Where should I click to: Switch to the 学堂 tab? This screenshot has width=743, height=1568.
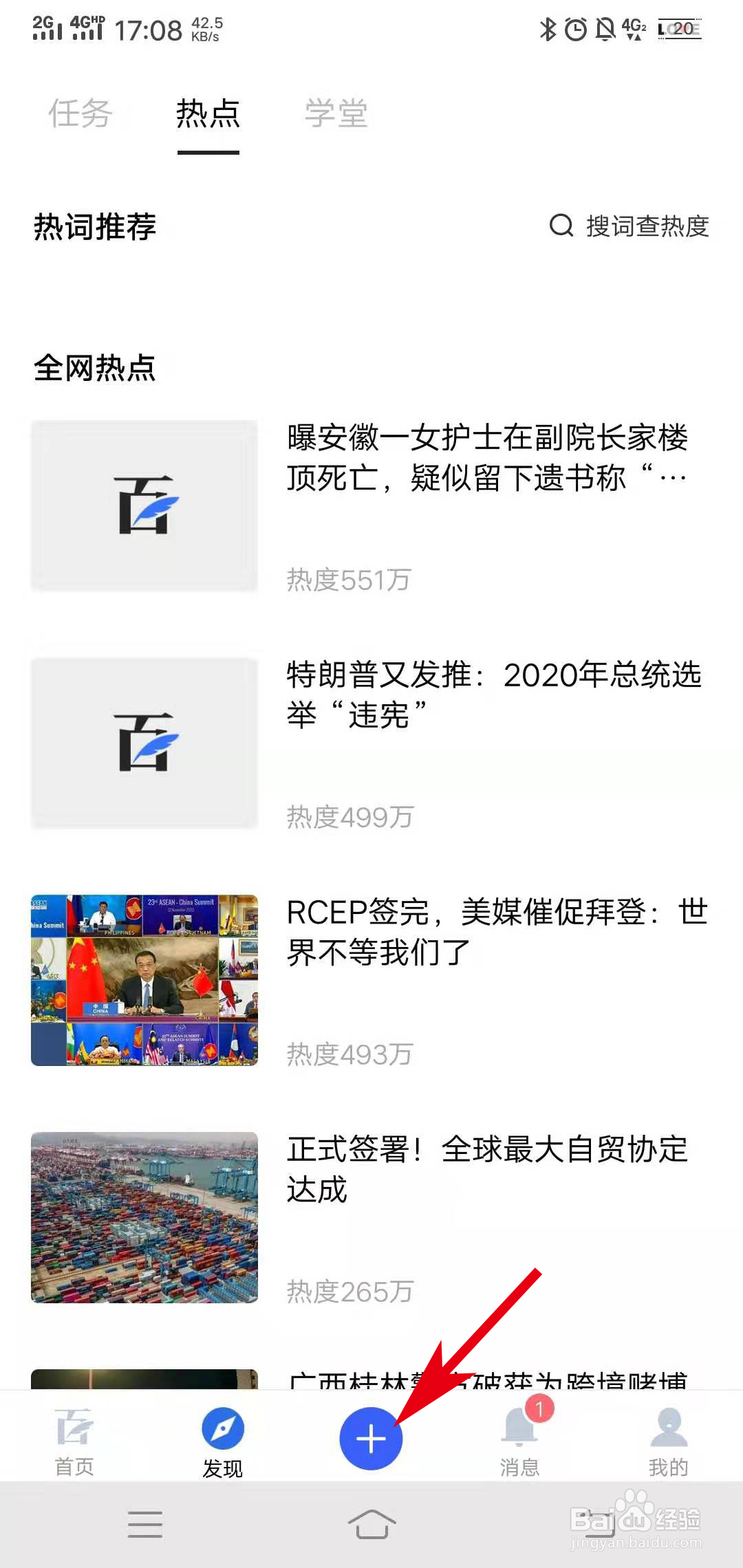(336, 113)
